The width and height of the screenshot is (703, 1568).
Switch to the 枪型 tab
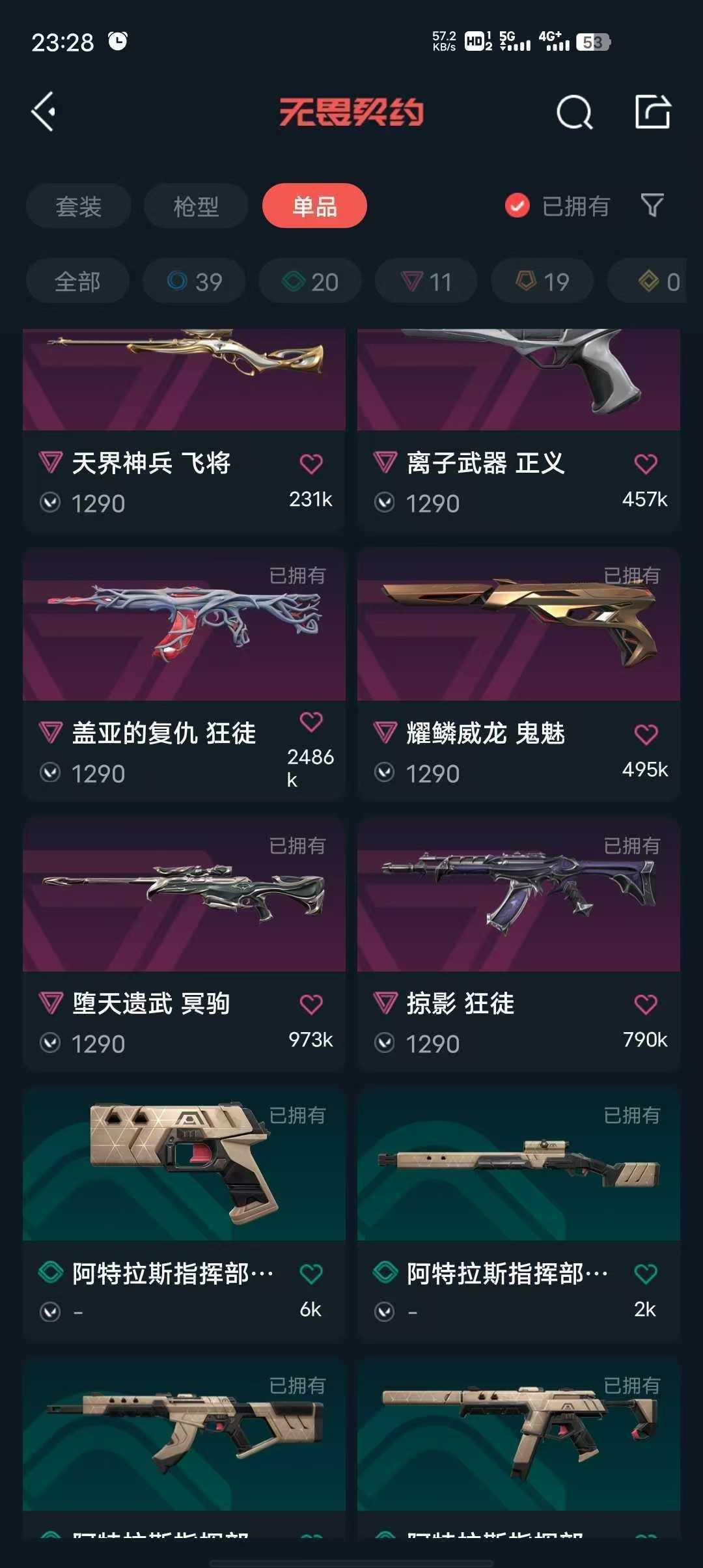pyautogui.click(x=196, y=206)
